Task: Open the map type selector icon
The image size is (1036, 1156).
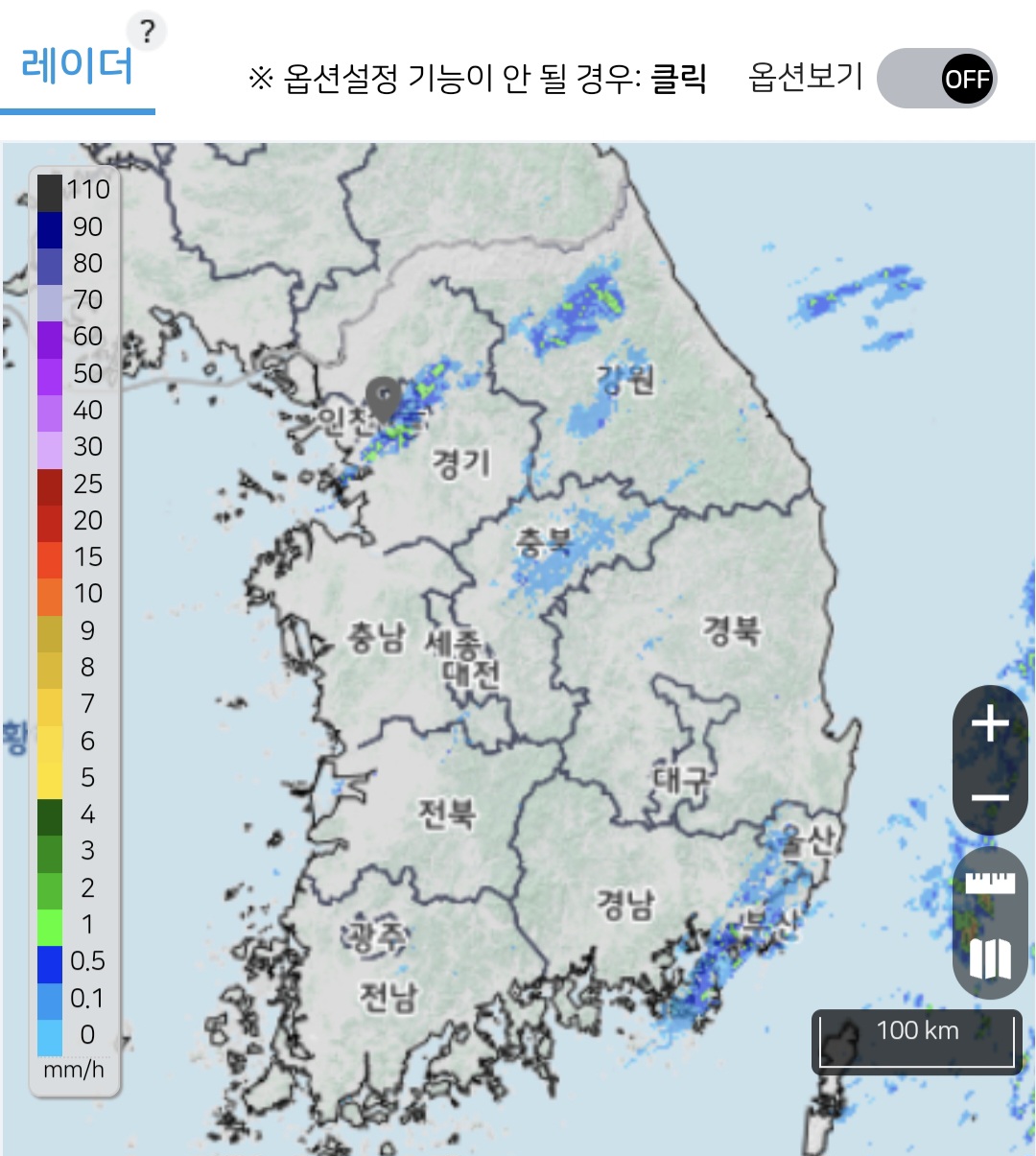Action: [990, 958]
